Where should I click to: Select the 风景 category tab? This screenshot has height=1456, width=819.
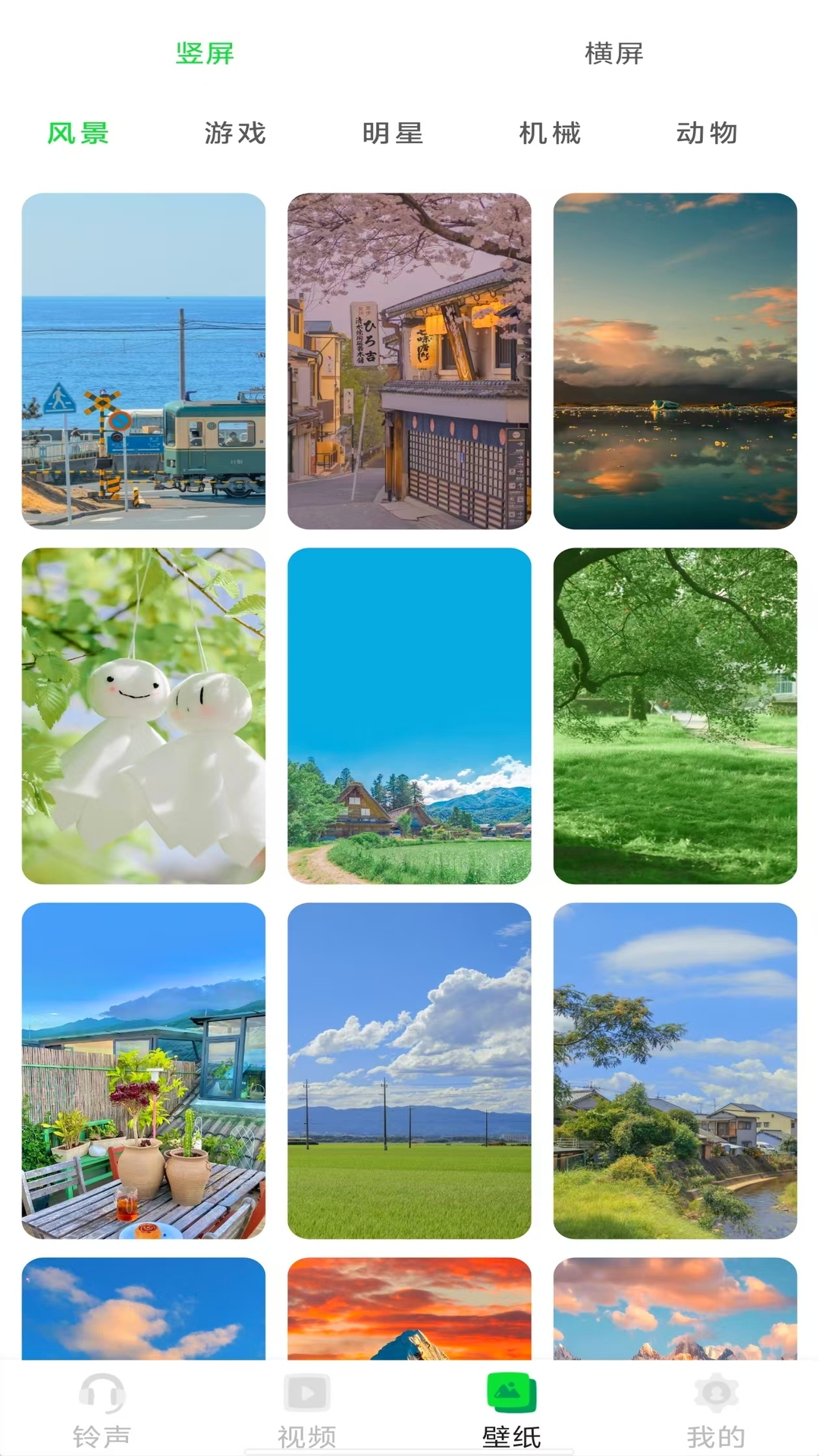click(78, 133)
